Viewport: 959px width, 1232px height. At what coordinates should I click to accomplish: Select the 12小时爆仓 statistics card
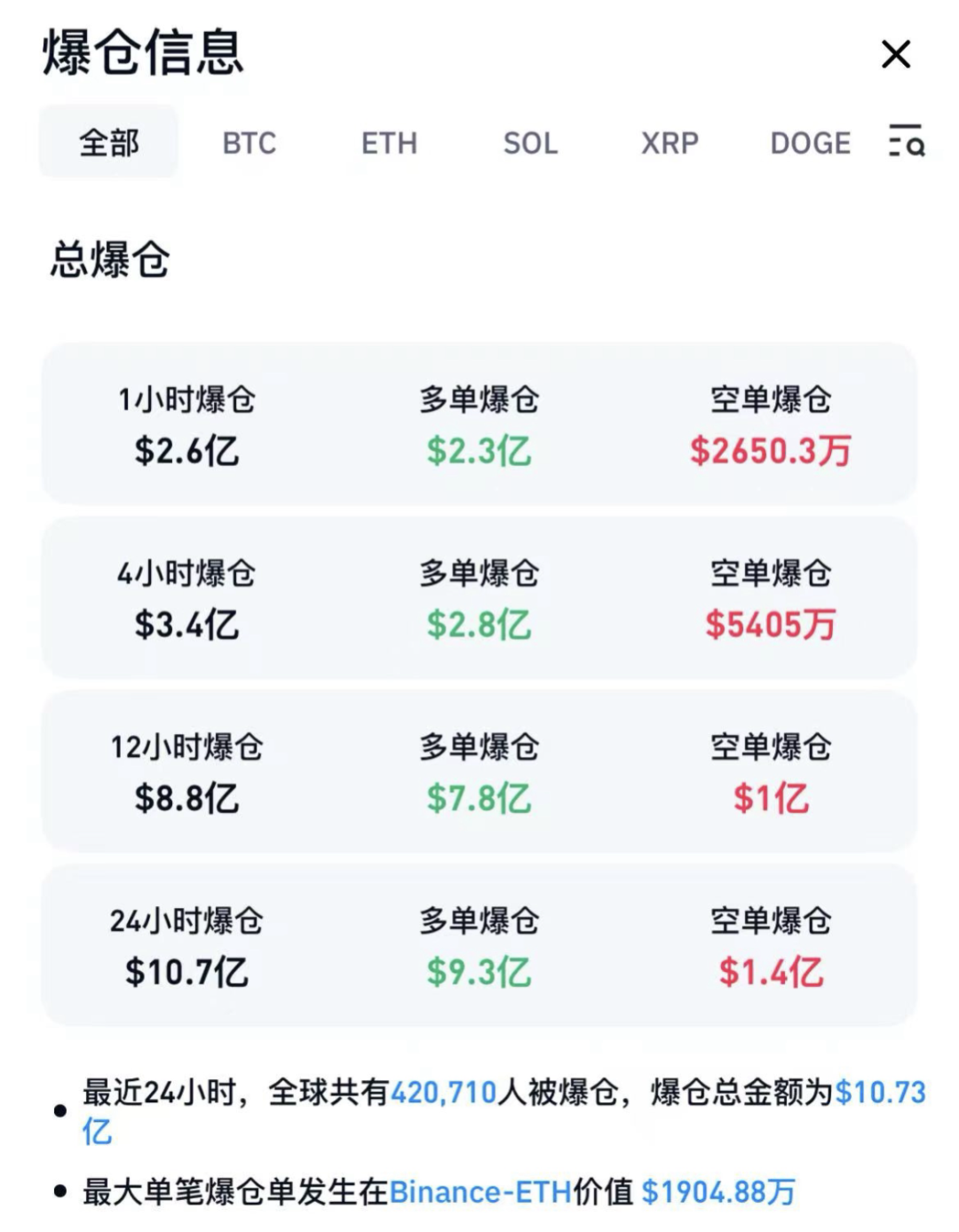coord(479,772)
